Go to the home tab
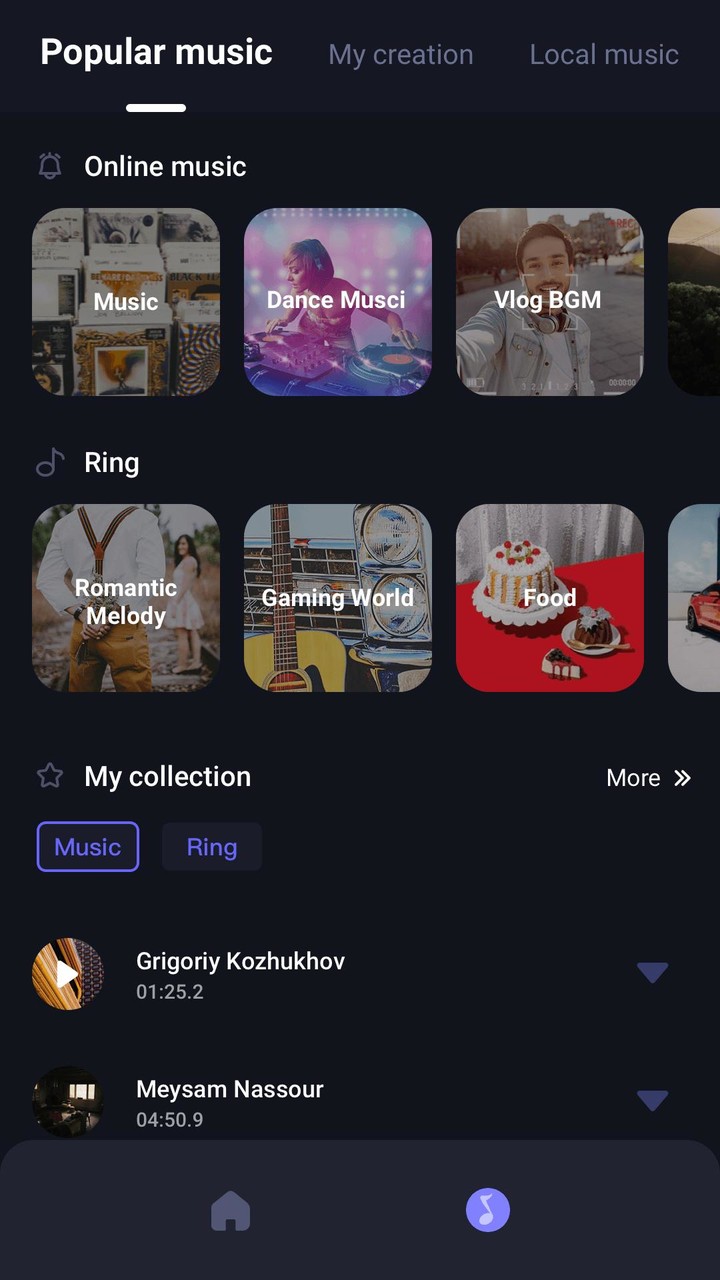Viewport: 720px width, 1280px height. pyautogui.click(x=230, y=1212)
